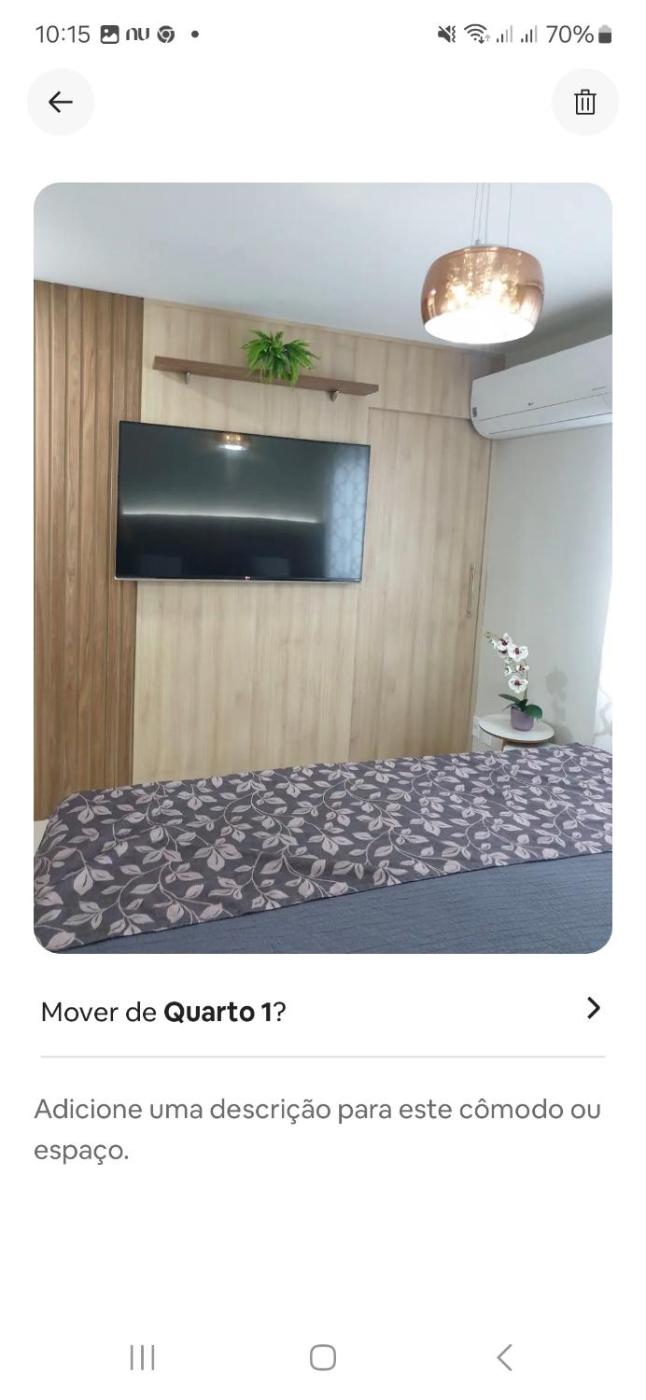Image resolution: width=646 pixels, height=1400 pixels.
Task: Delete this photo with trash icon
Action: coord(585,102)
